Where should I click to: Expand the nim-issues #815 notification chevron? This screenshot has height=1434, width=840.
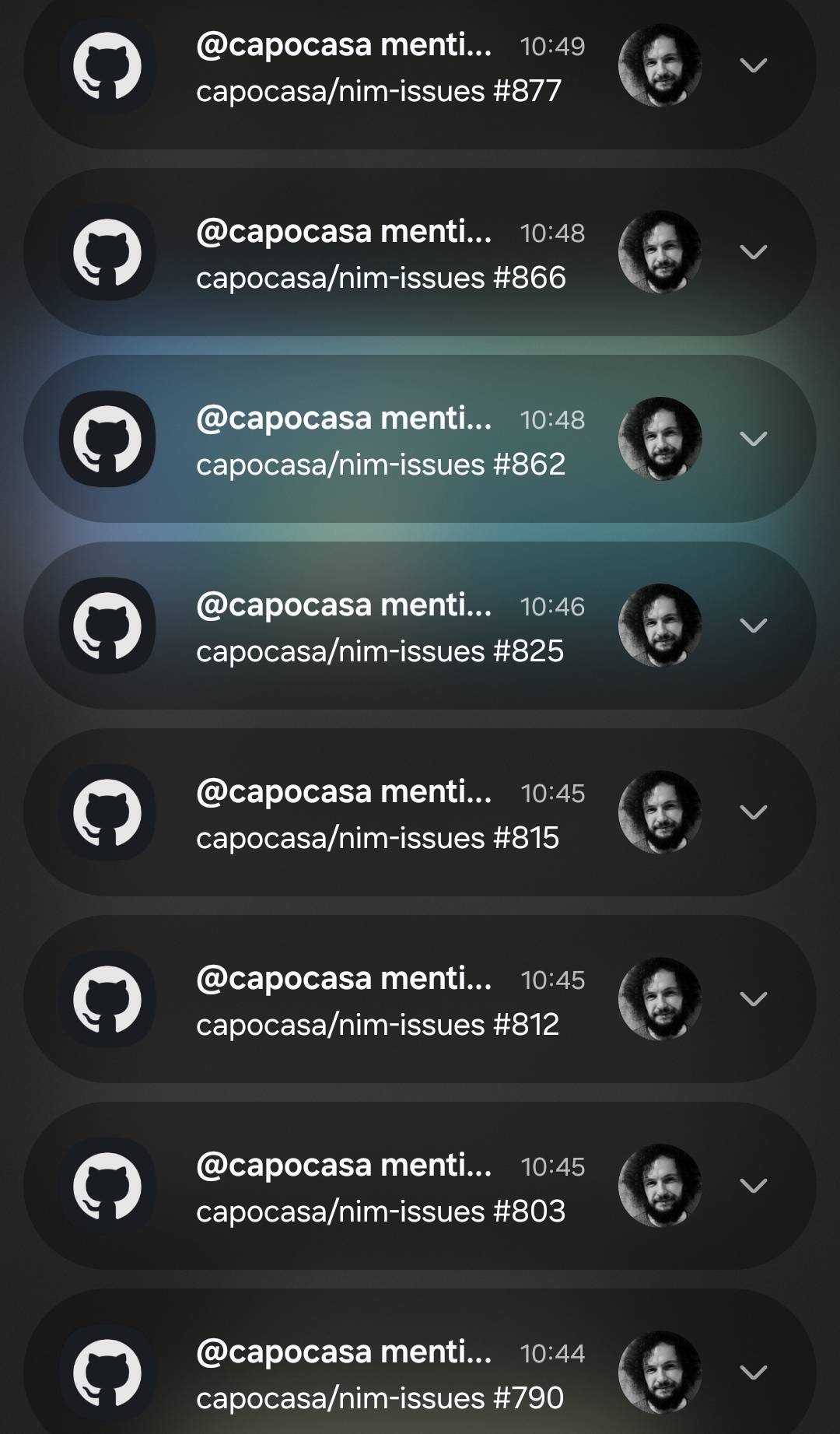point(754,812)
